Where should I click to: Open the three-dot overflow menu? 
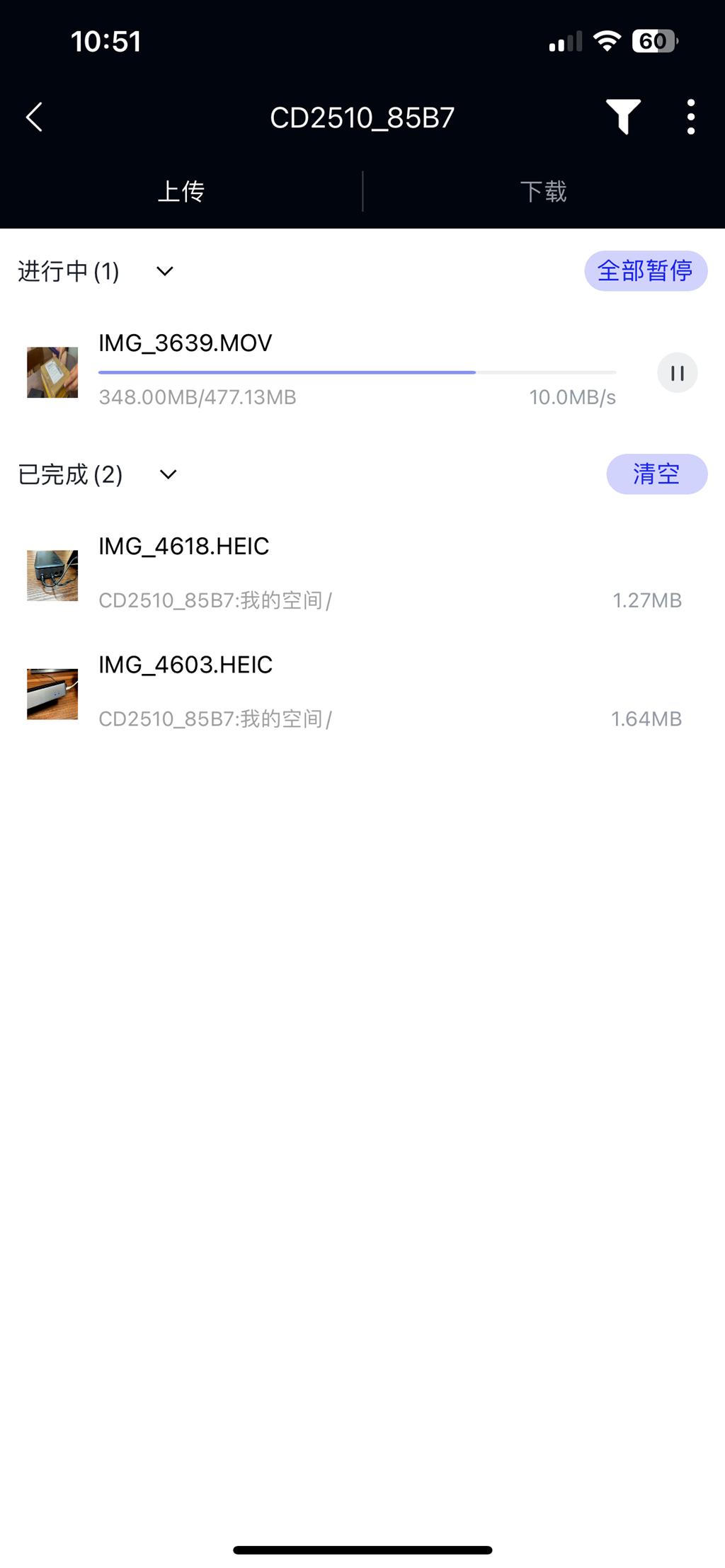tap(690, 118)
